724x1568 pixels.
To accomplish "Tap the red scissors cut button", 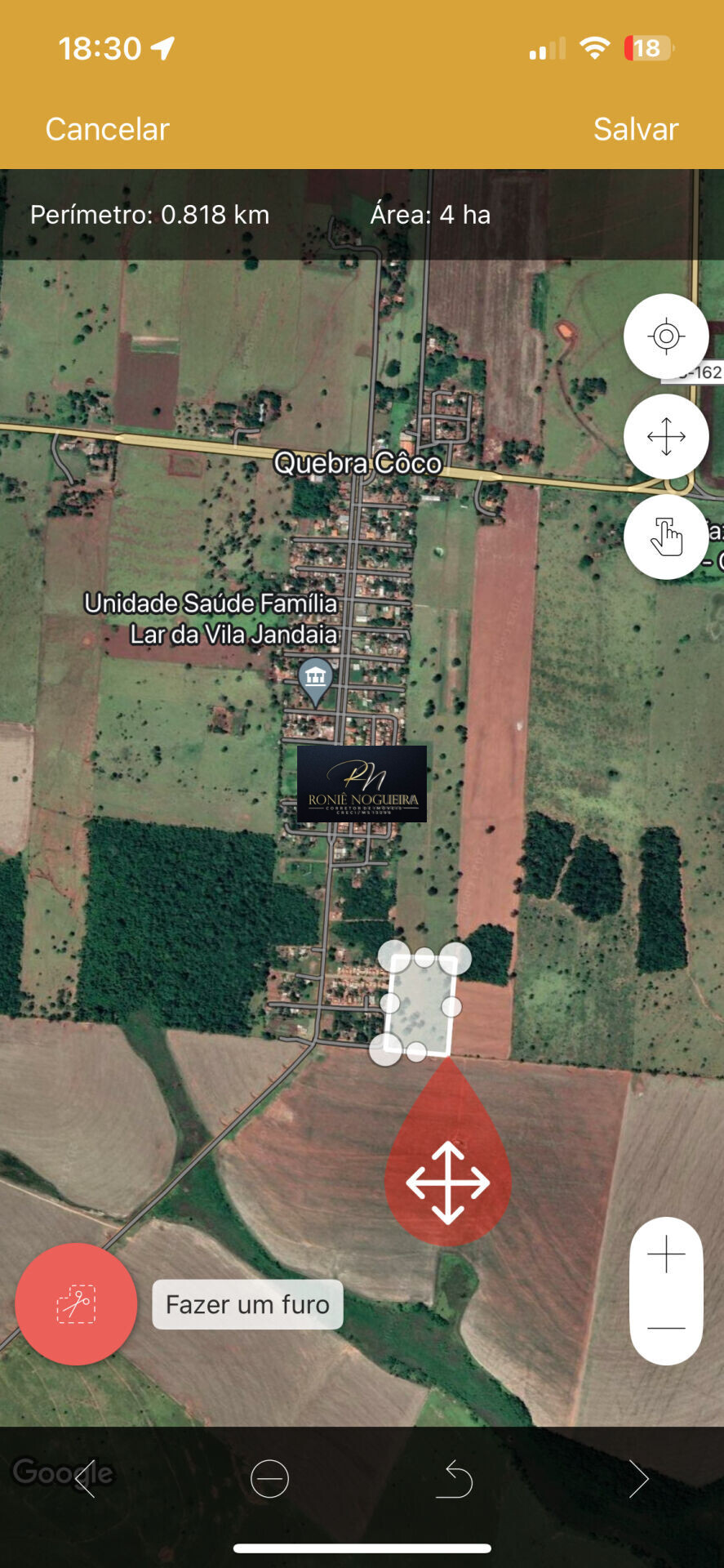I will click(x=76, y=1304).
